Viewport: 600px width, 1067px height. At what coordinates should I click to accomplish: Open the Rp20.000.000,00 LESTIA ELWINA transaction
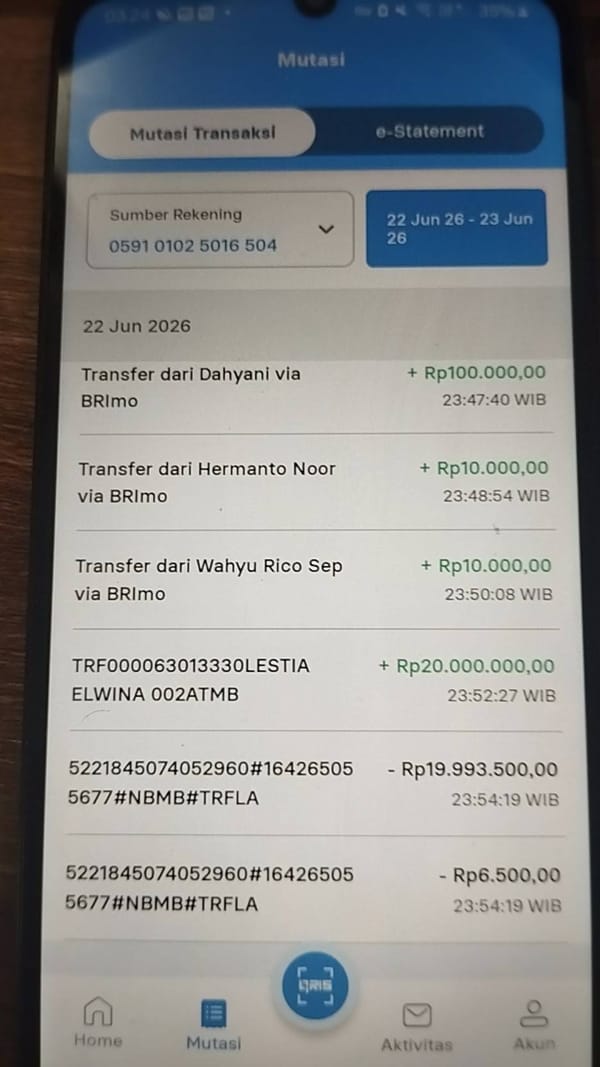pyautogui.click(x=316, y=680)
